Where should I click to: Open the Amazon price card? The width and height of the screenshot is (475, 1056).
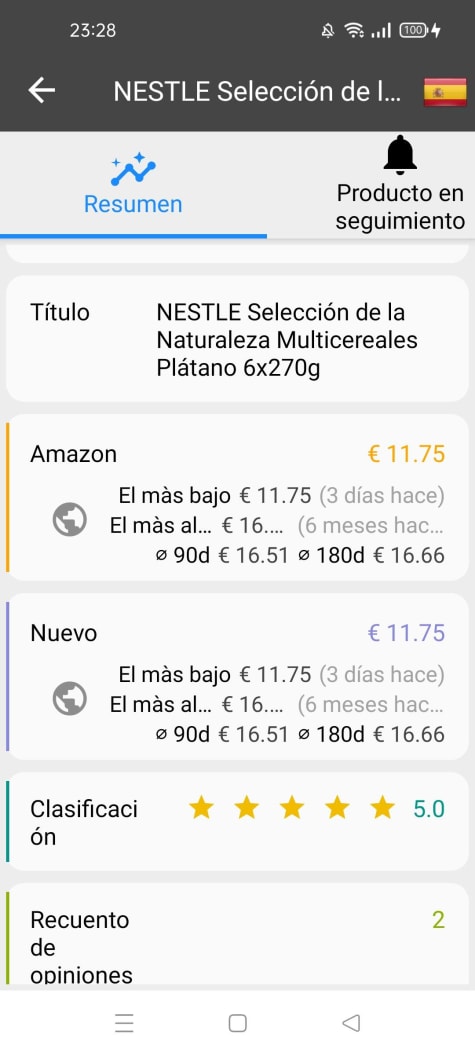(x=237, y=497)
